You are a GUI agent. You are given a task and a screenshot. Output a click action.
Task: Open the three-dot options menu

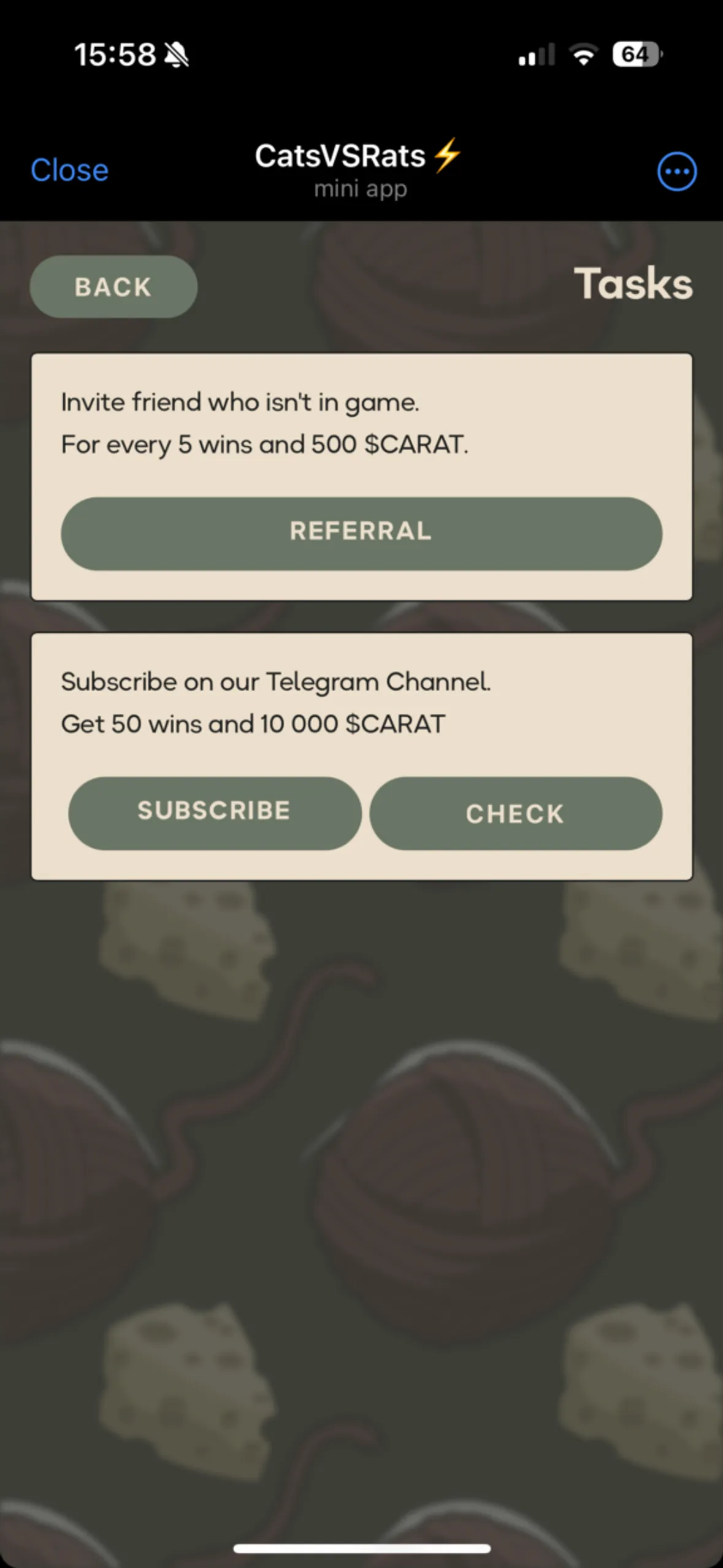(x=676, y=171)
